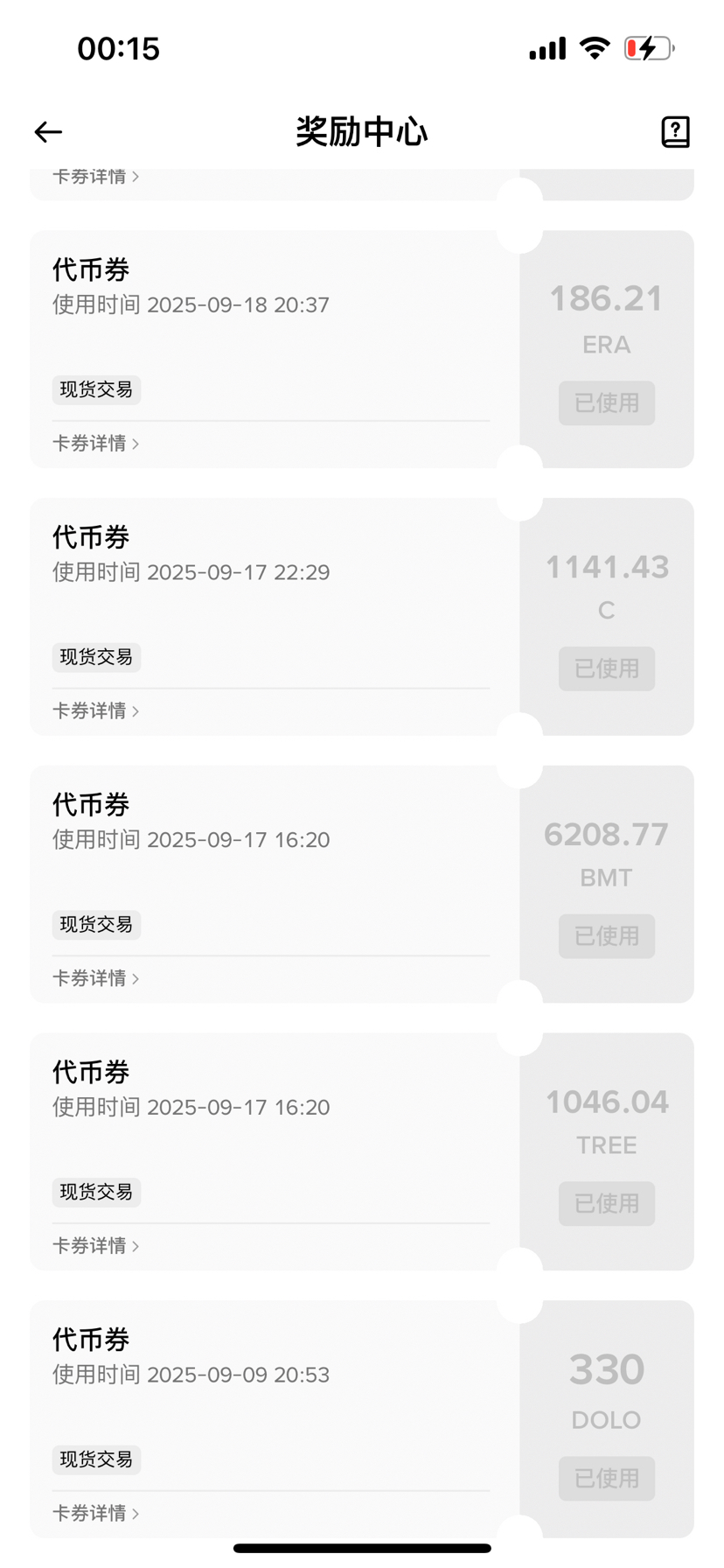View 卡券详情 of the 1141.43 C voucher

(x=95, y=710)
